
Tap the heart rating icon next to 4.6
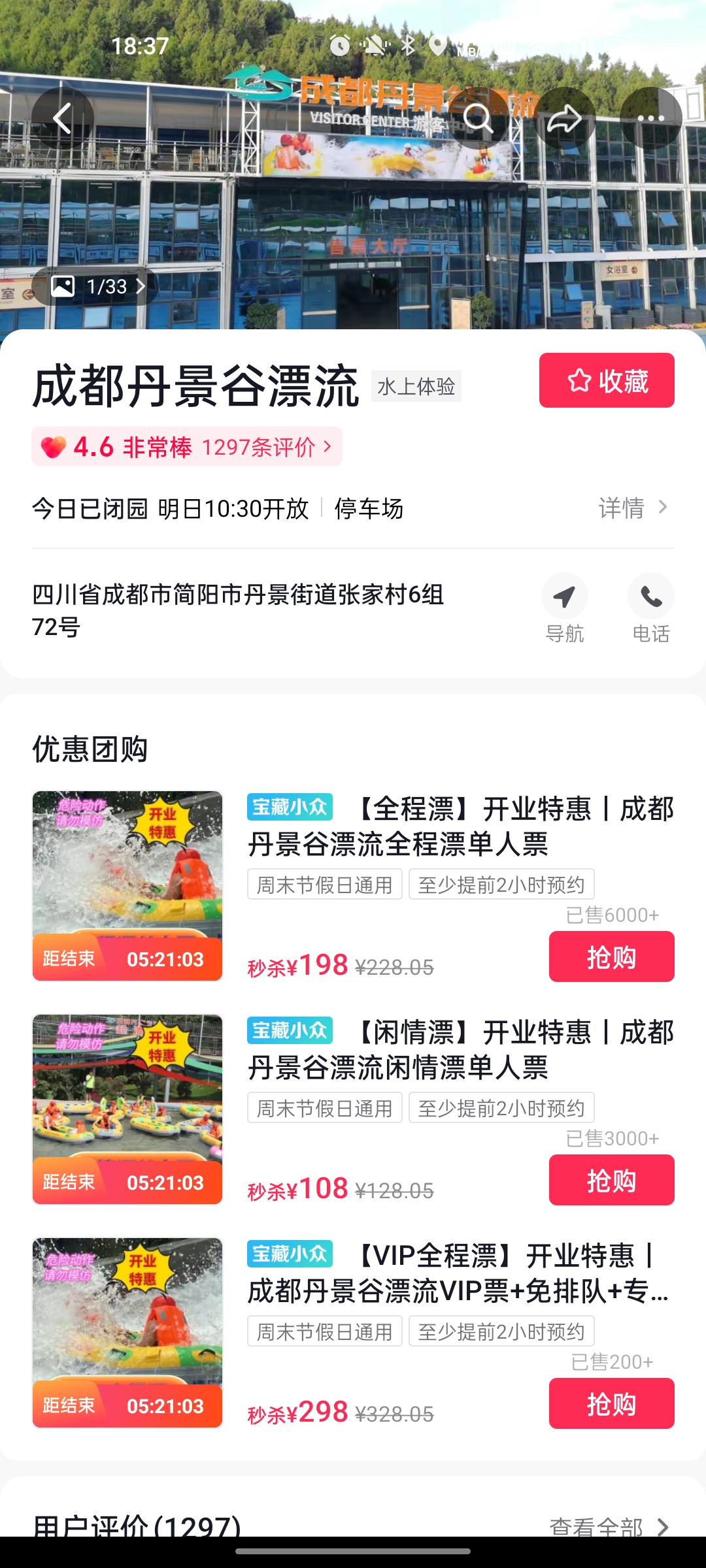click(x=55, y=447)
